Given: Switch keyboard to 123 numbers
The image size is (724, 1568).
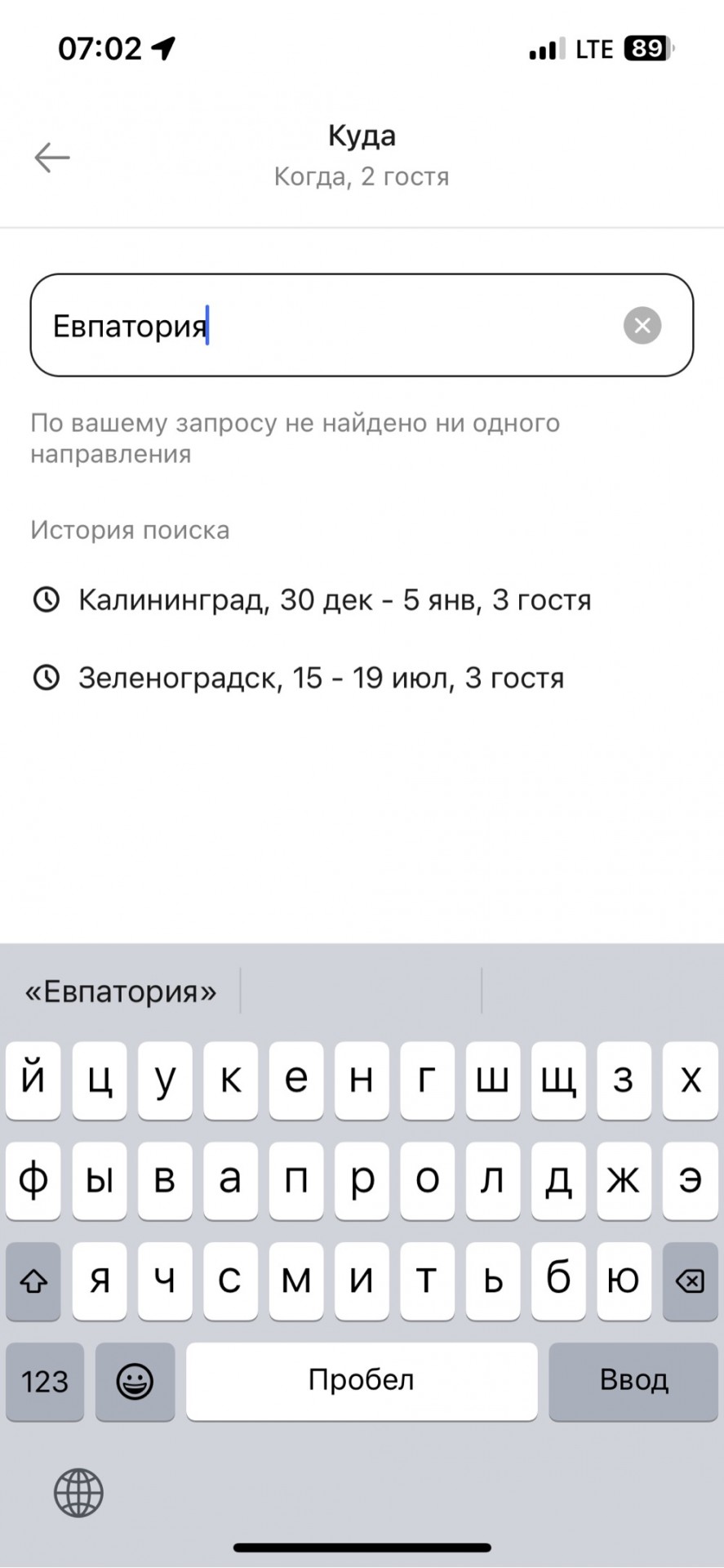Looking at the screenshot, I should pyautogui.click(x=45, y=1381).
